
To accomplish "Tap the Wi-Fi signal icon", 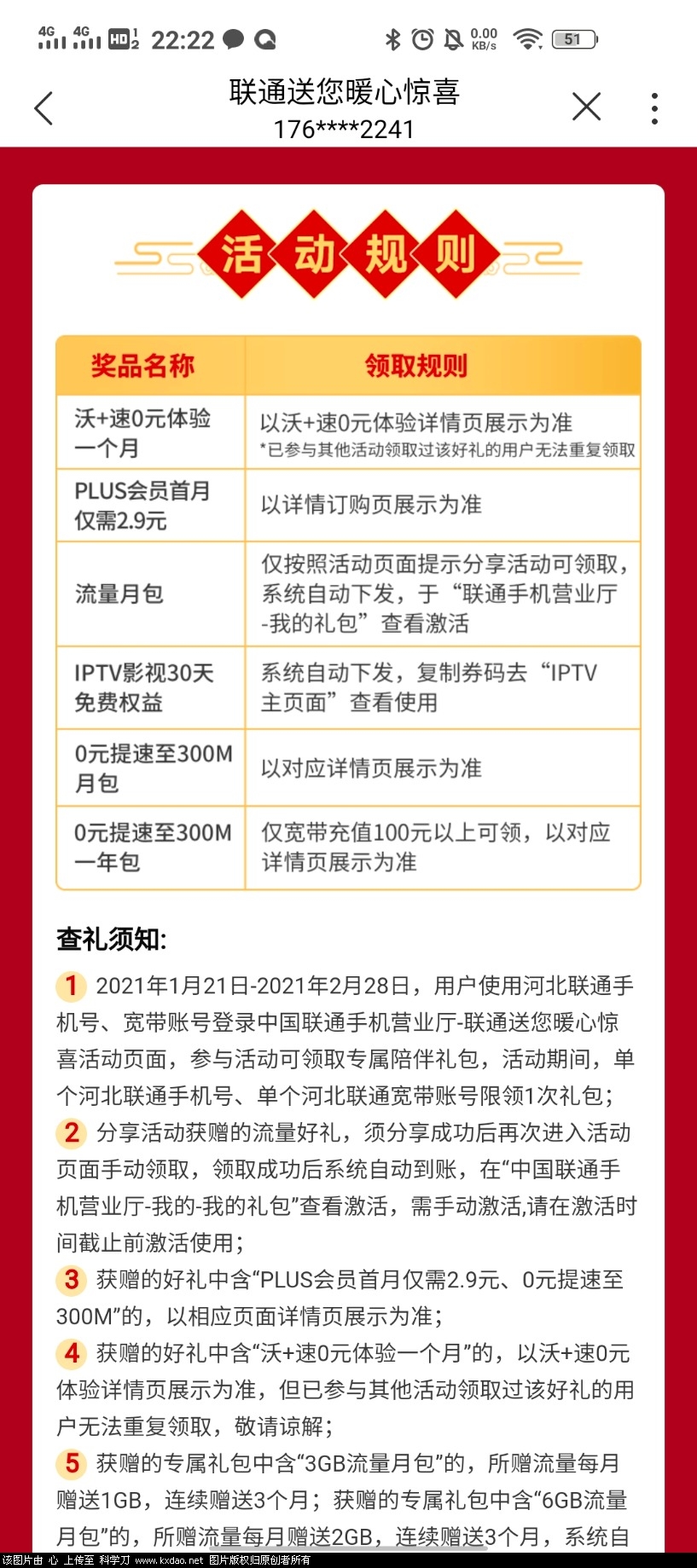I will coord(526,38).
